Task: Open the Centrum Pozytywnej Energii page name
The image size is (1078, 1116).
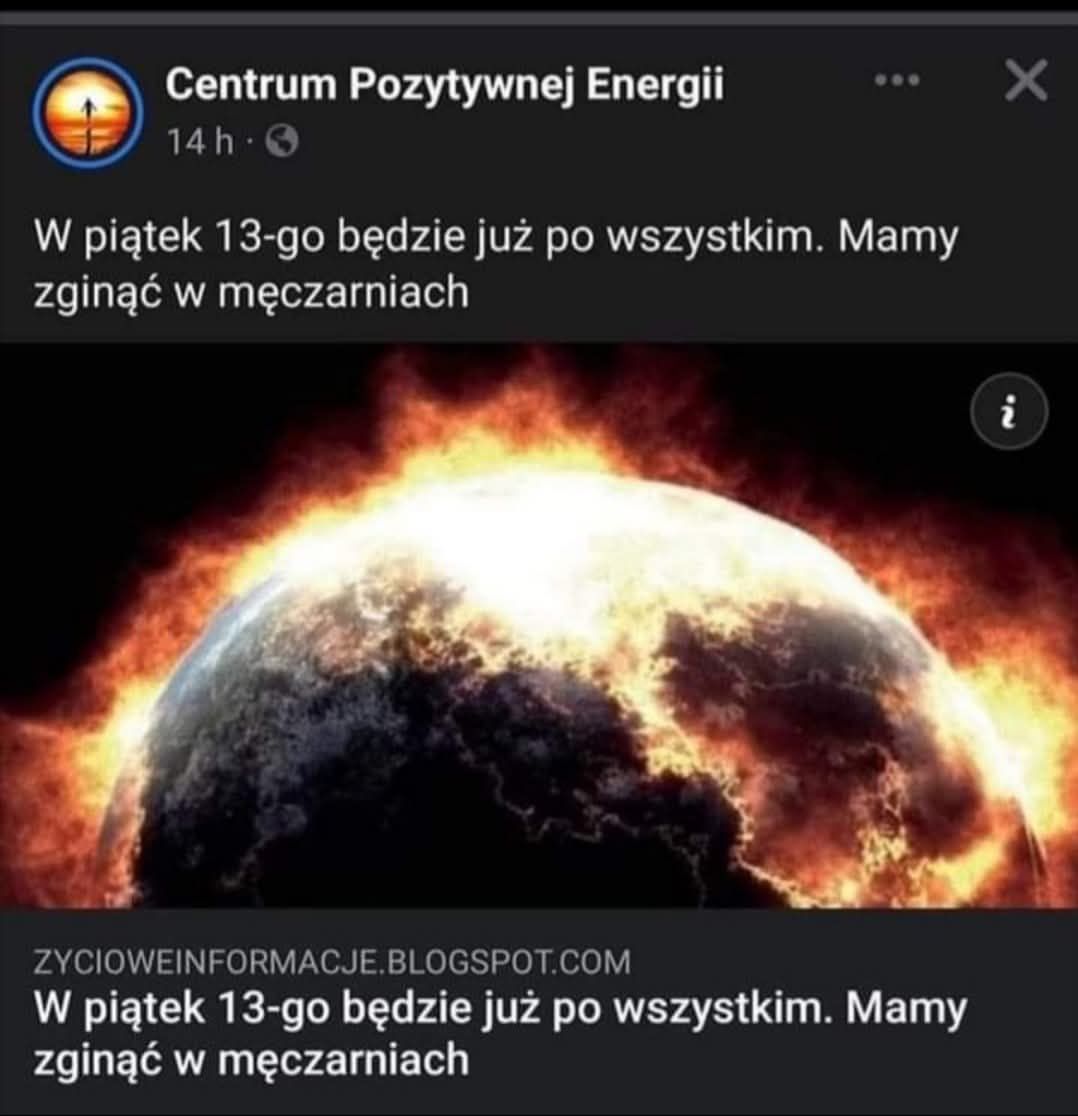Action: click(443, 86)
